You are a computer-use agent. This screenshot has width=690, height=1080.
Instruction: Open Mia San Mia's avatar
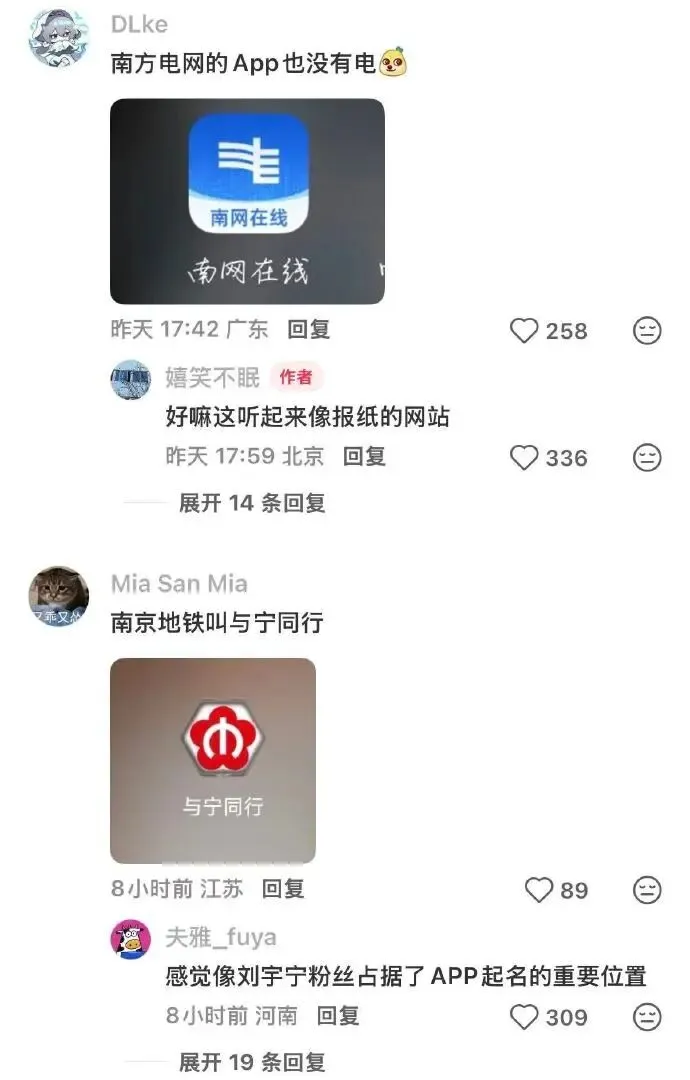point(59,597)
